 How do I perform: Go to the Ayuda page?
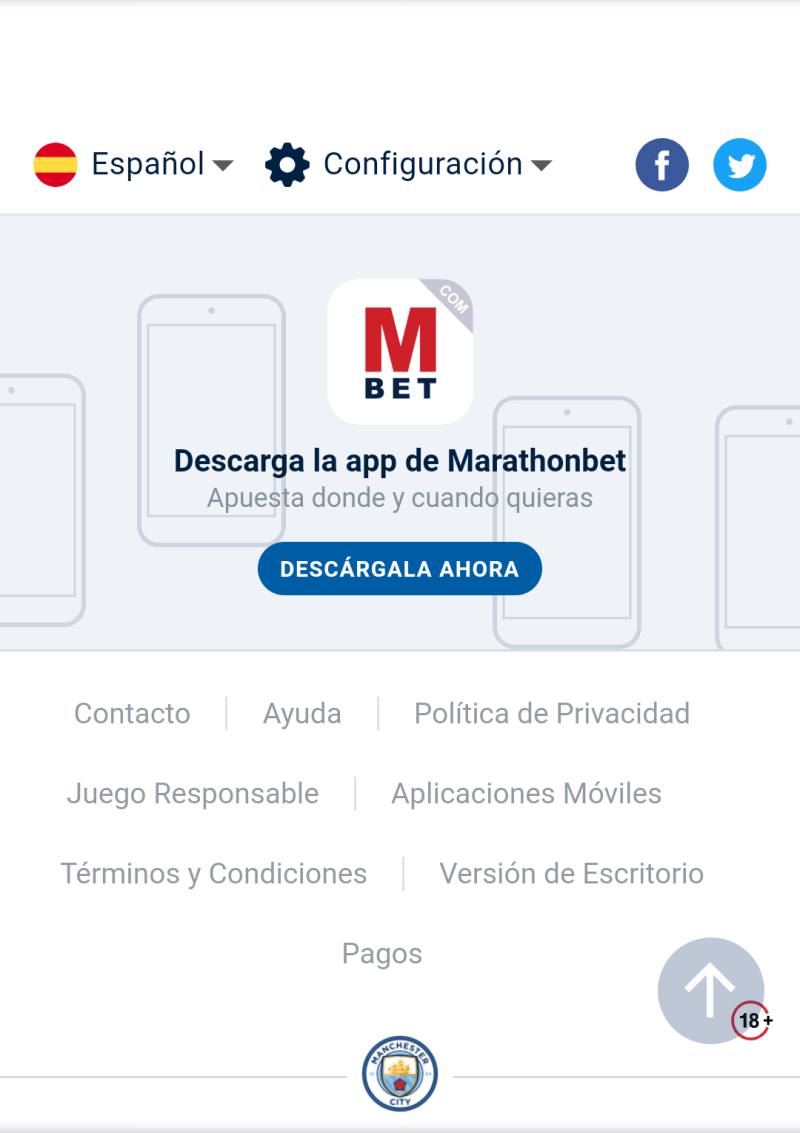[302, 714]
